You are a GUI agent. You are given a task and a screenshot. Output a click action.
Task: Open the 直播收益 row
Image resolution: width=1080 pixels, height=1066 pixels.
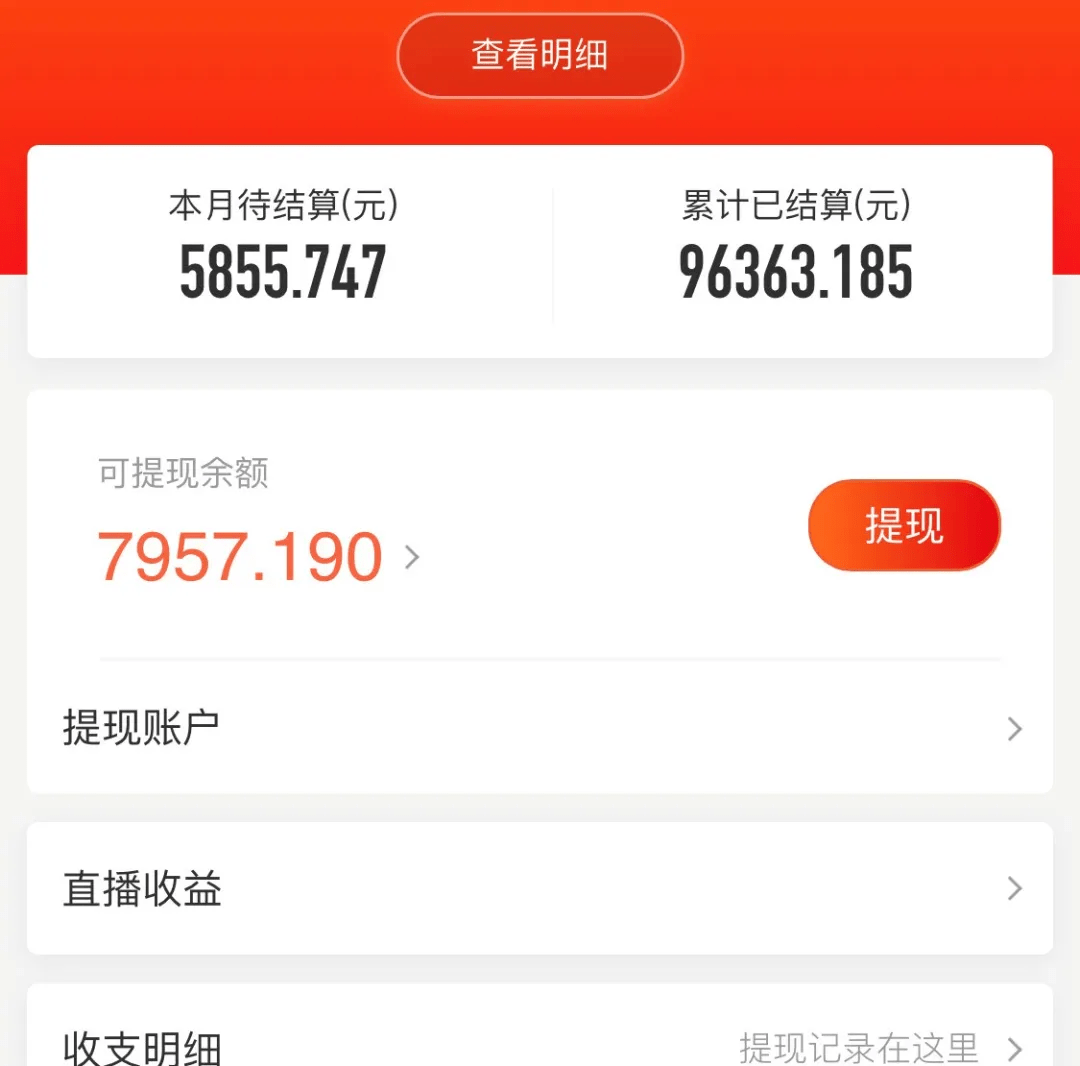[540, 888]
